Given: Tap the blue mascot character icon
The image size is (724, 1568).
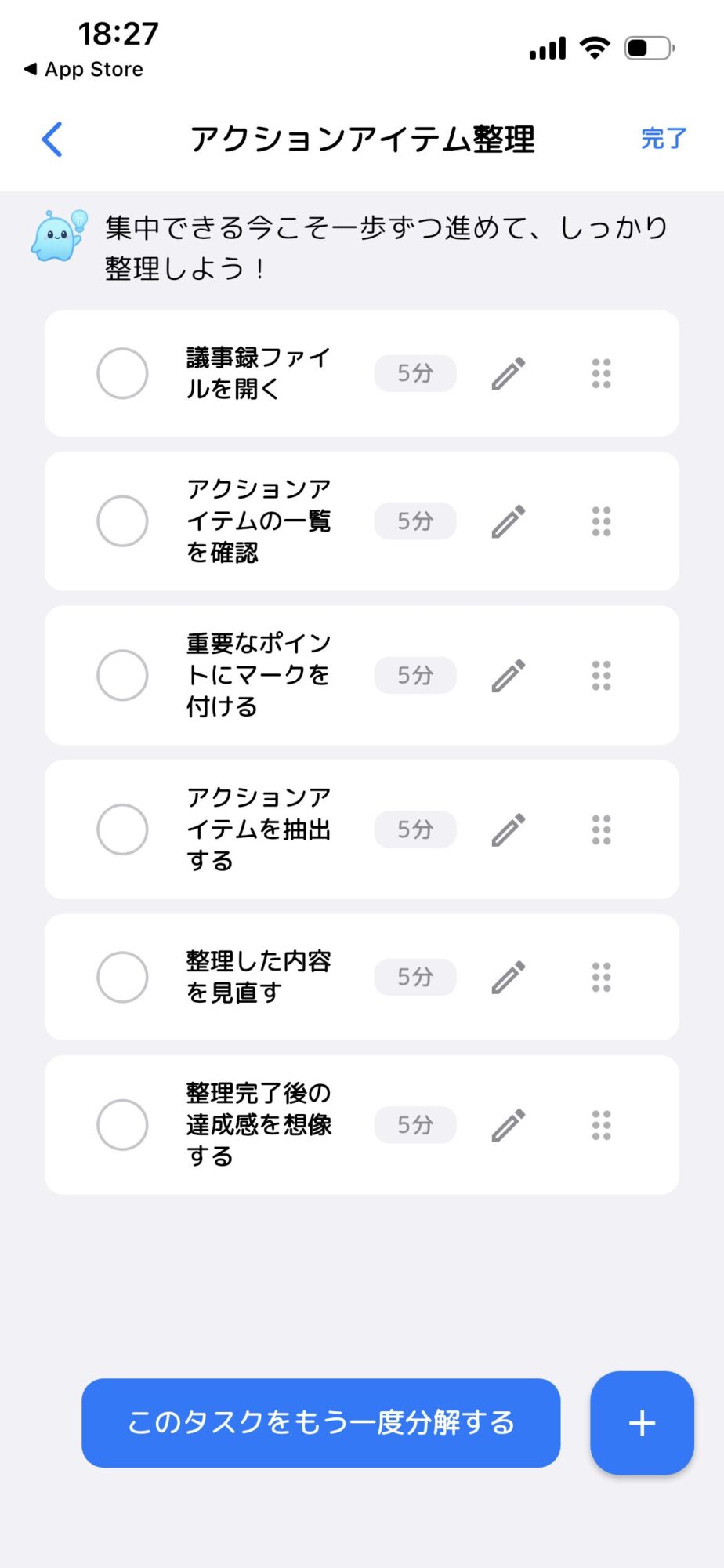Looking at the screenshot, I should 55,235.
